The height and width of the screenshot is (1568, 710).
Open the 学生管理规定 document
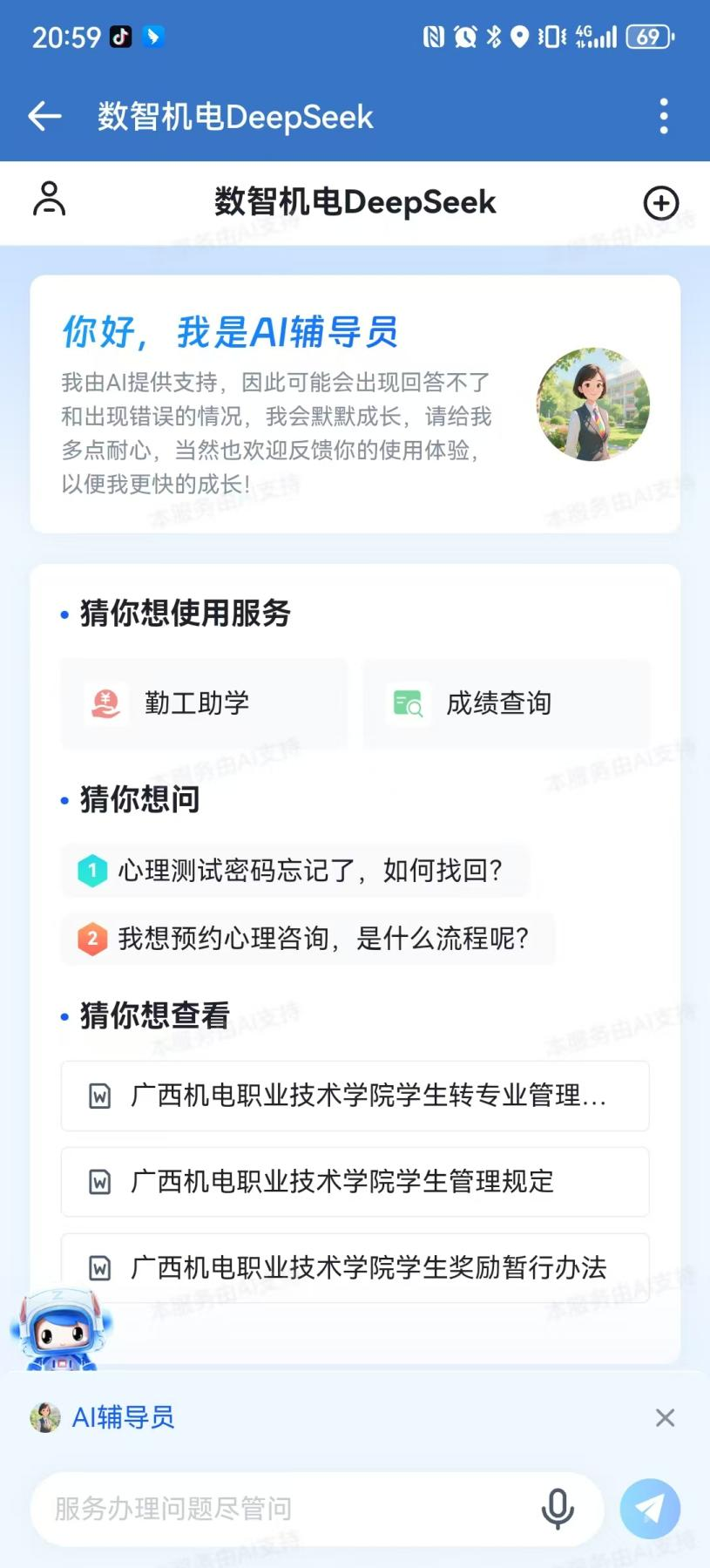355,1182
